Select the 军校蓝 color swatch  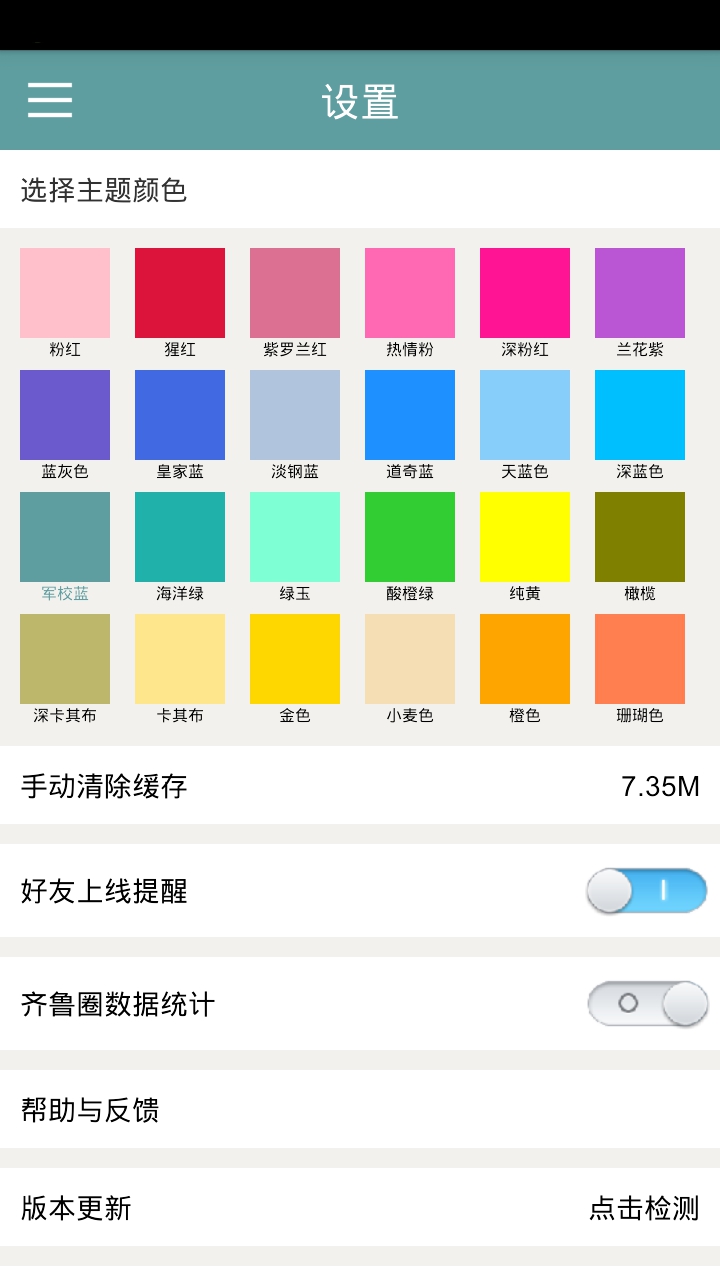[x=65, y=537]
